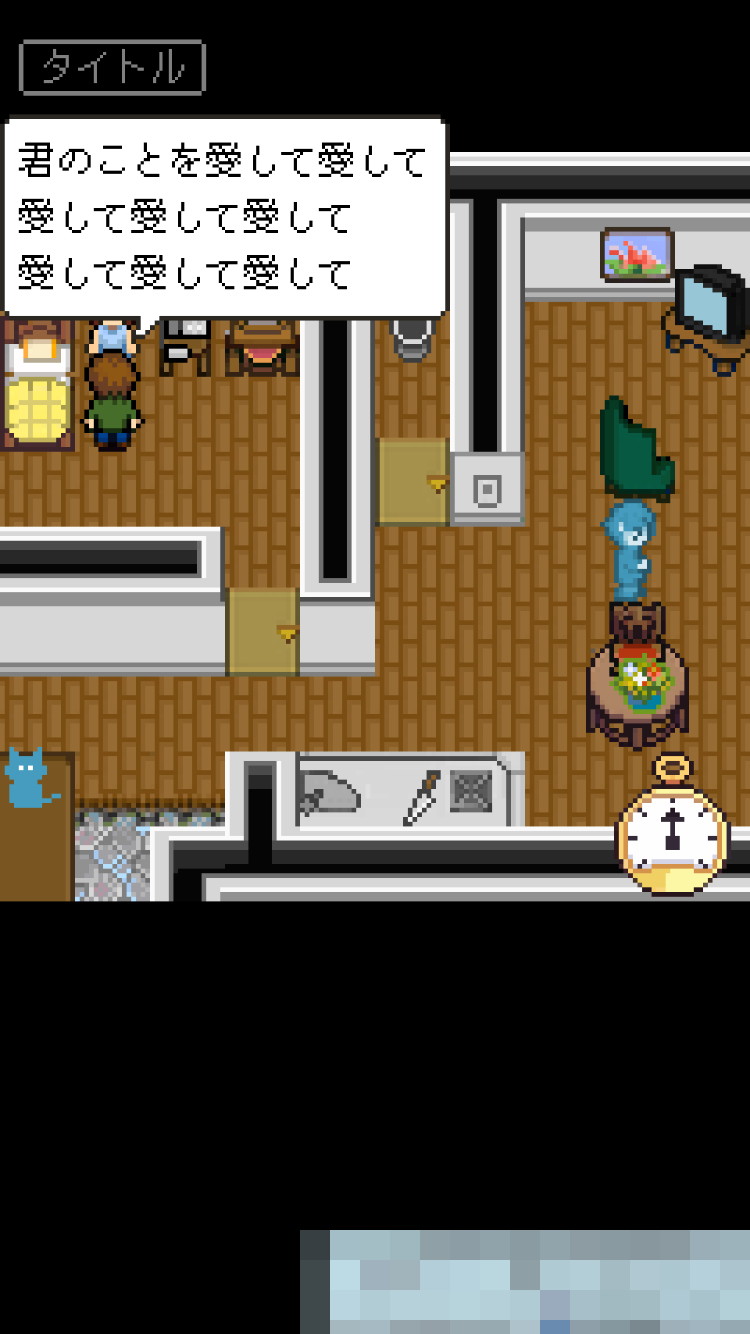Tap the タイトル (Title) button
Screen dimensions: 750x1334
coord(112,68)
